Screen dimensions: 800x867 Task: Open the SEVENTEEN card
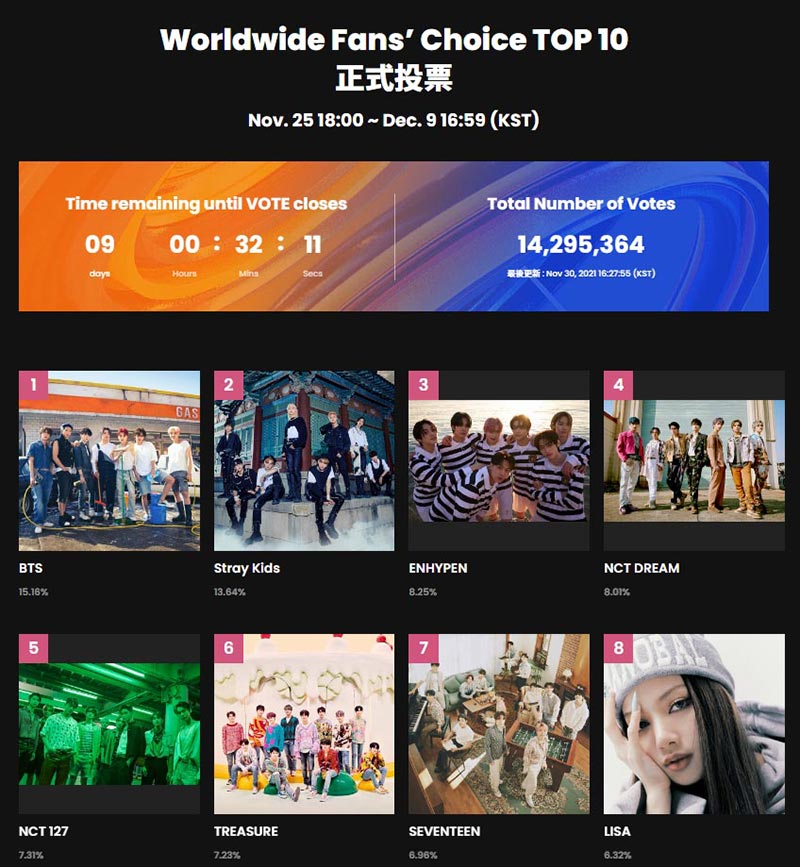click(x=499, y=724)
